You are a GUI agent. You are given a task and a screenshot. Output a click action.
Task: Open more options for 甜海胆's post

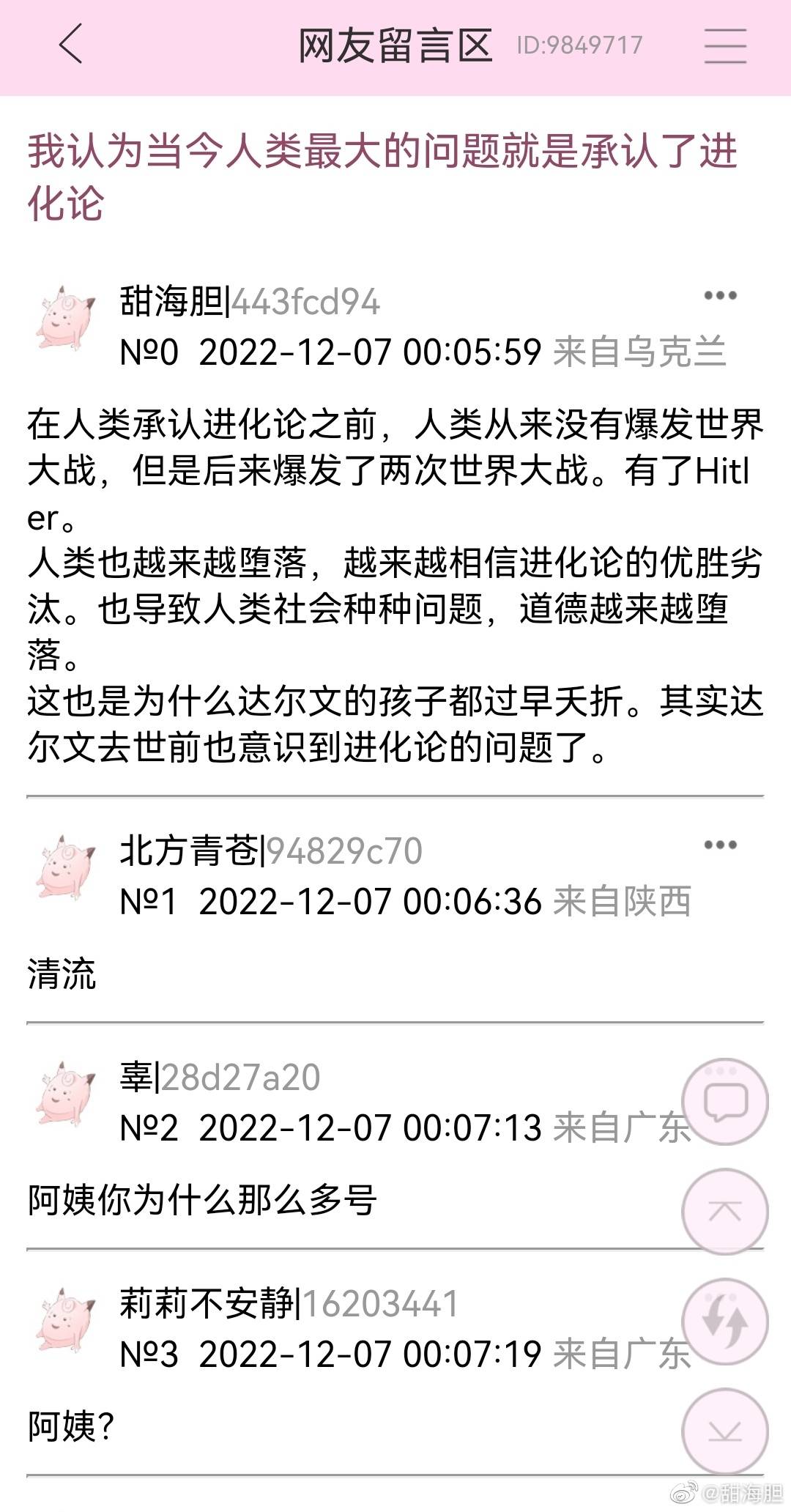720,296
